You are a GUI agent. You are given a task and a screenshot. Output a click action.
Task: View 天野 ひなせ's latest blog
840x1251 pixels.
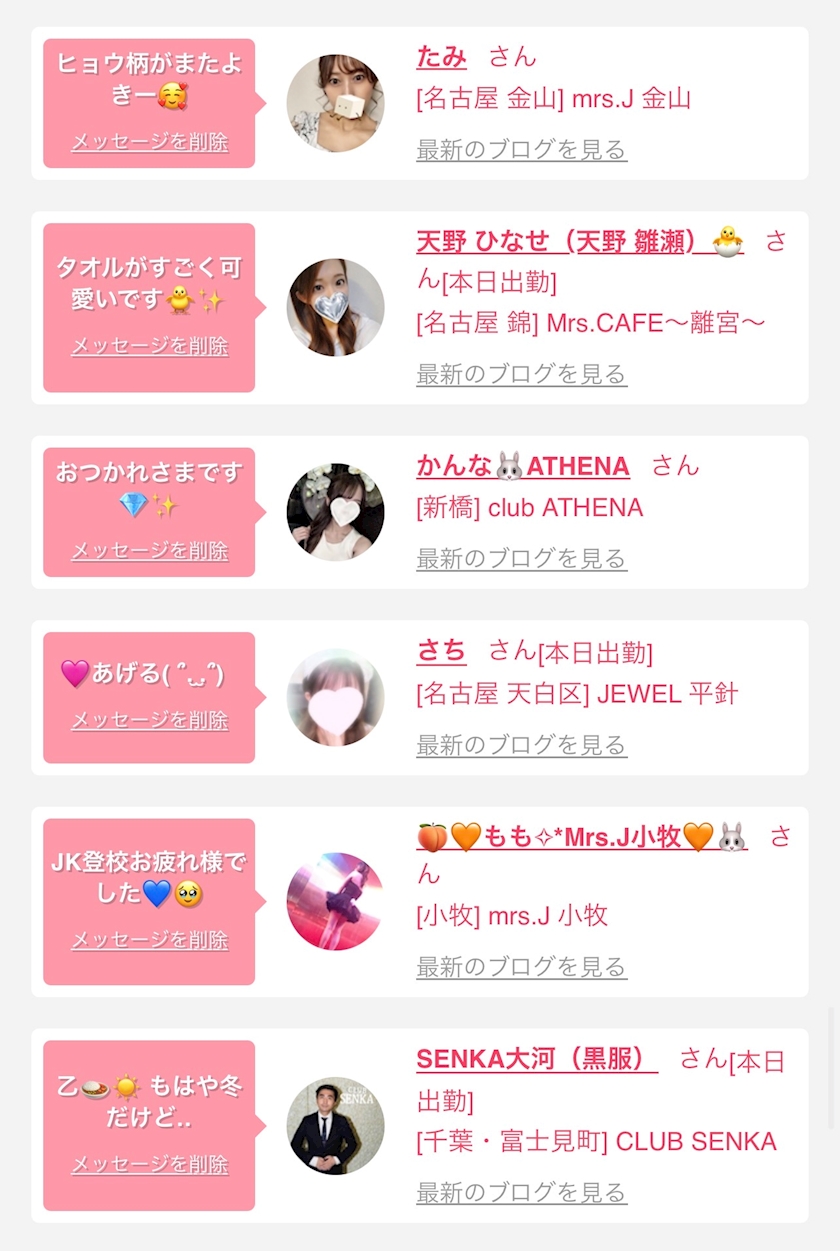click(521, 374)
